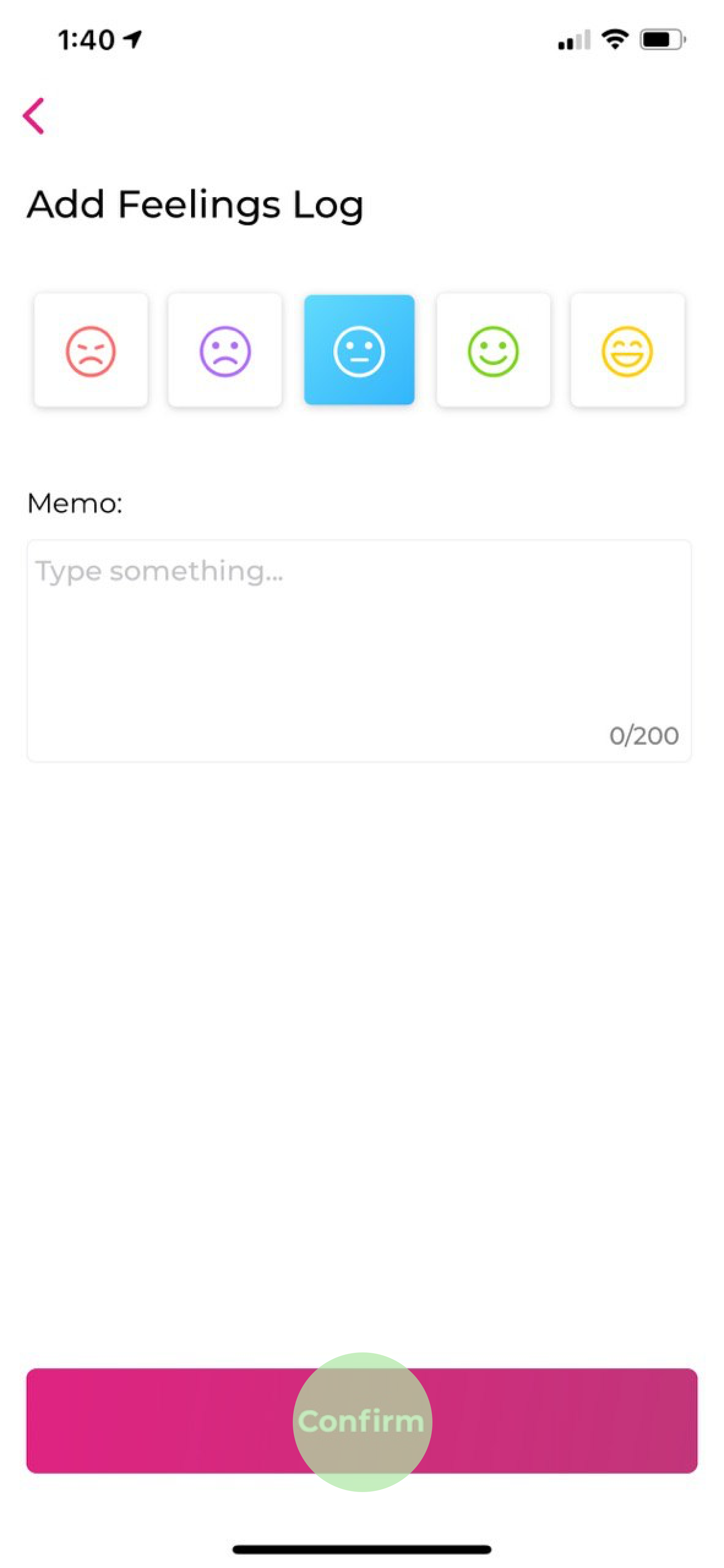Pick the smiling green face mood
This screenshot has height=1568, width=724.
tap(493, 351)
